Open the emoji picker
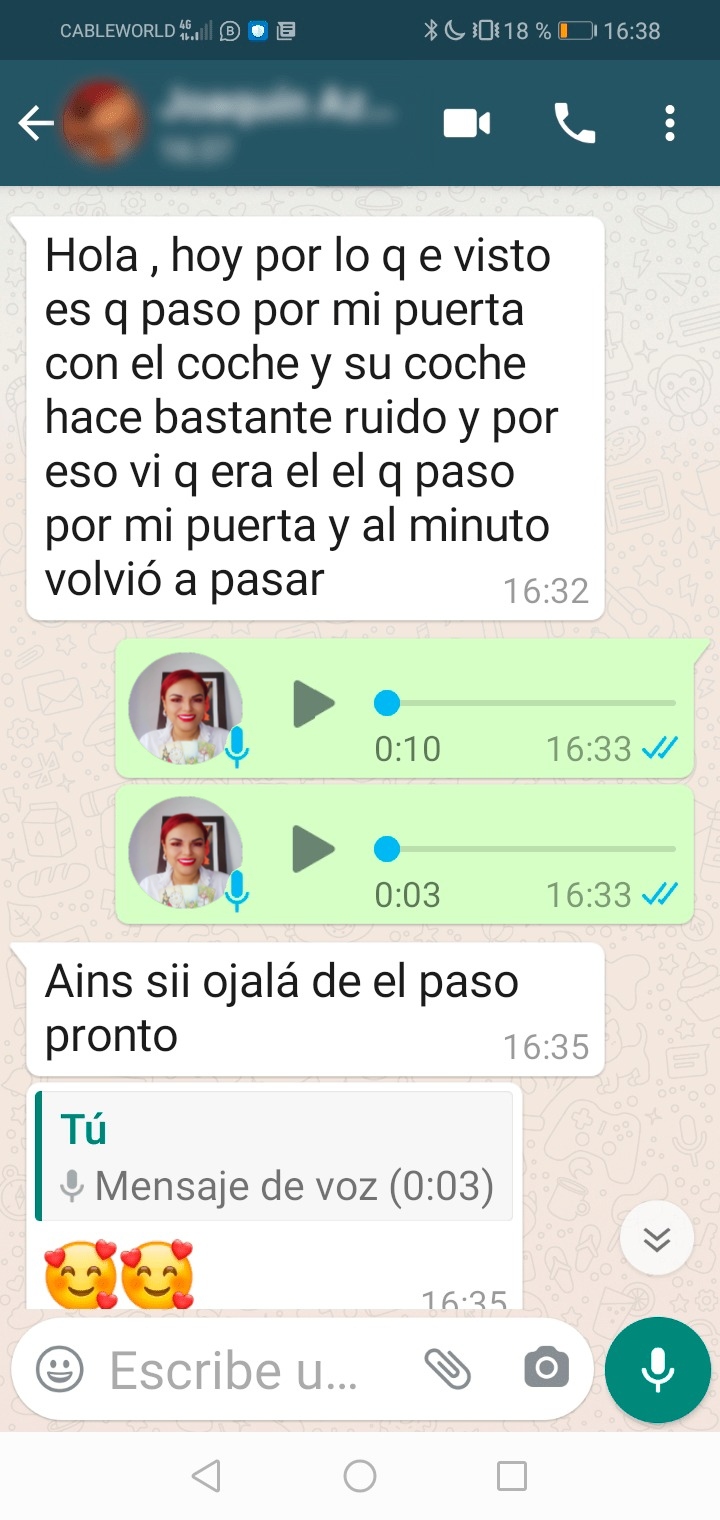 (60, 1369)
